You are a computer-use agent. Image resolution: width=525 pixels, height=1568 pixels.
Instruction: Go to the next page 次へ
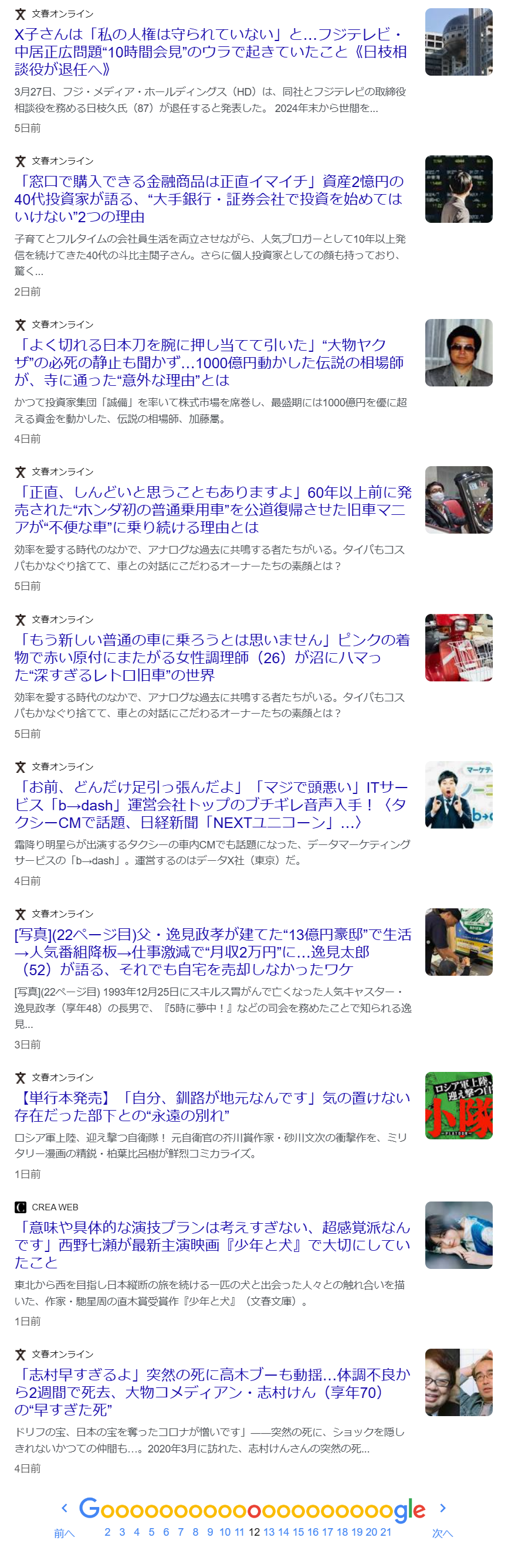coord(442,1533)
